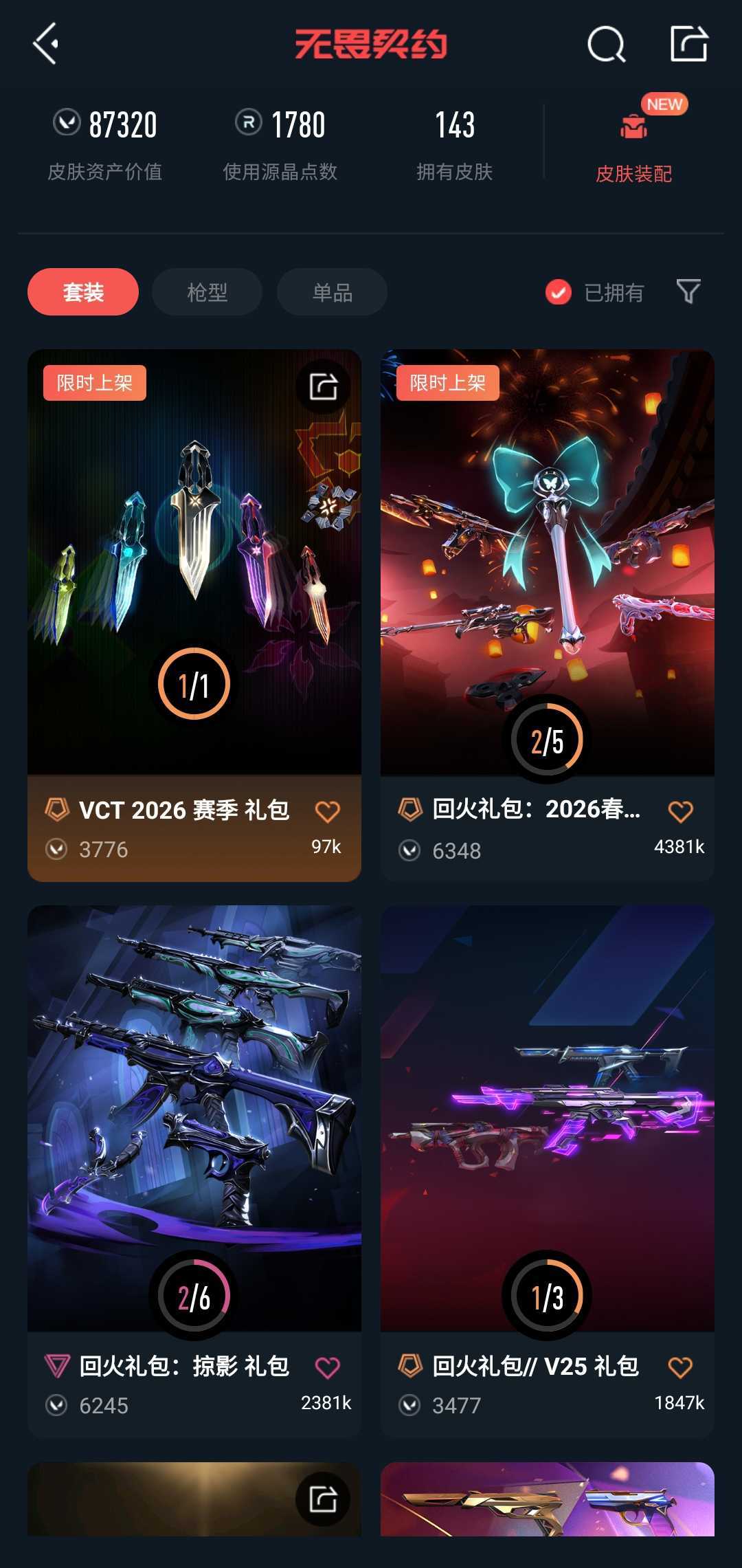Switch to the 枪型 tab
The image size is (742, 1568).
[x=207, y=292]
